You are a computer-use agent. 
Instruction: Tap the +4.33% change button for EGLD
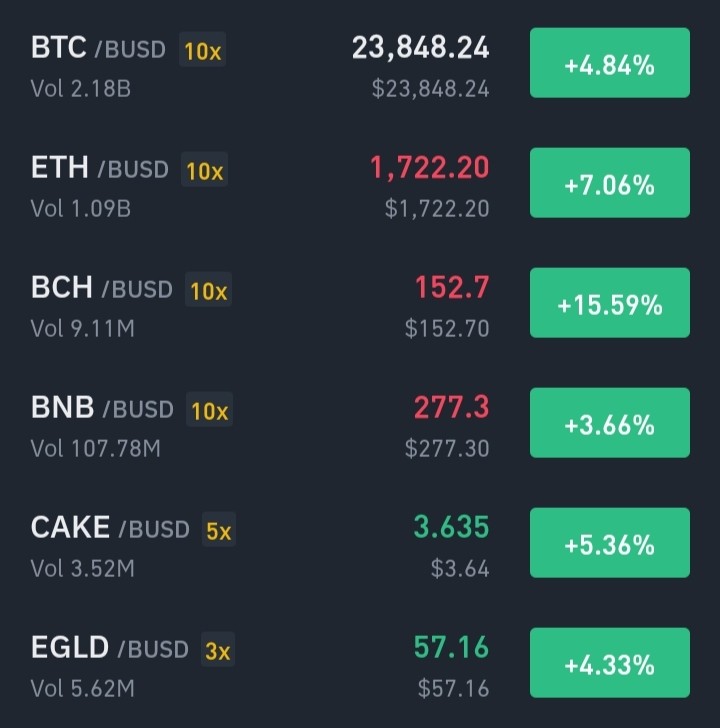pos(610,663)
